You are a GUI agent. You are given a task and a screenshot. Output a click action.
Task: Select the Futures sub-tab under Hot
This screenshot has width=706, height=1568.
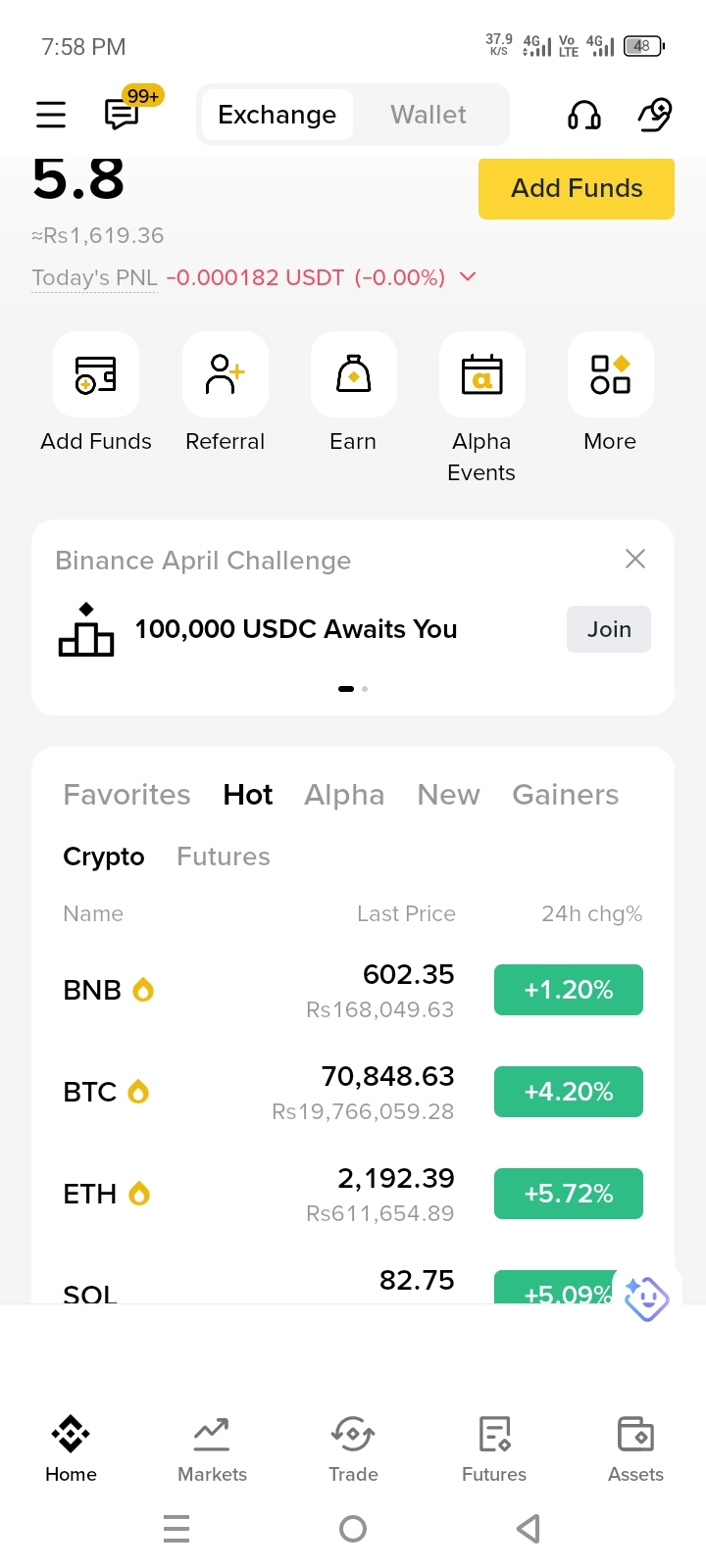click(x=223, y=857)
